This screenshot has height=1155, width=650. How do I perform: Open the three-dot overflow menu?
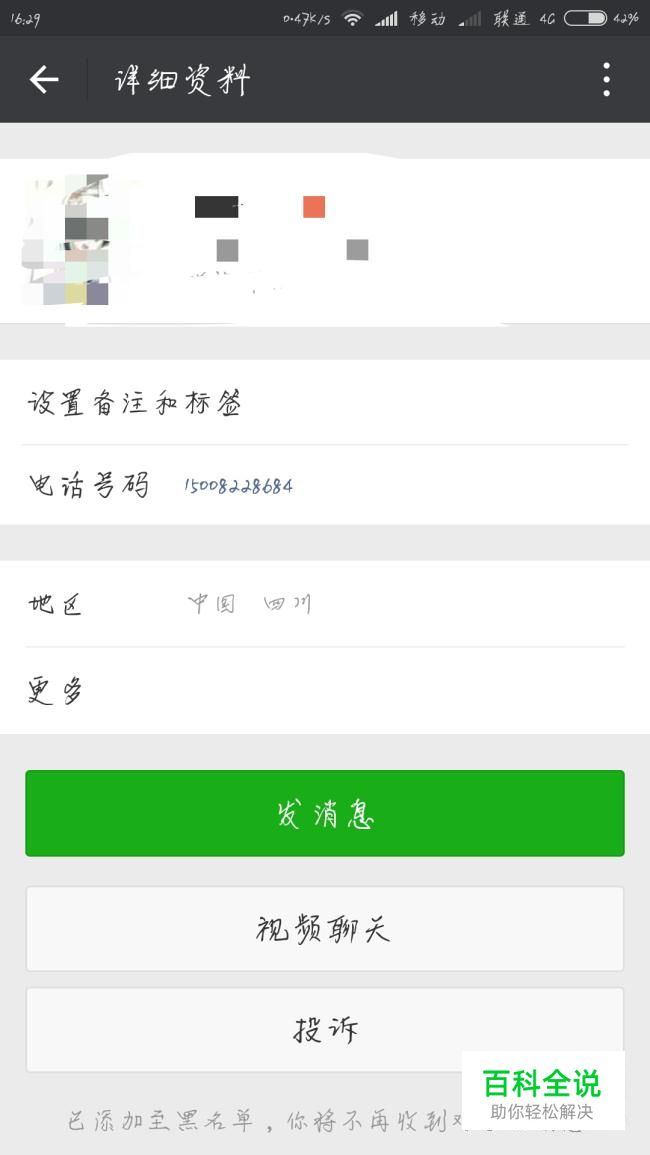pyautogui.click(x=606, y=79)
